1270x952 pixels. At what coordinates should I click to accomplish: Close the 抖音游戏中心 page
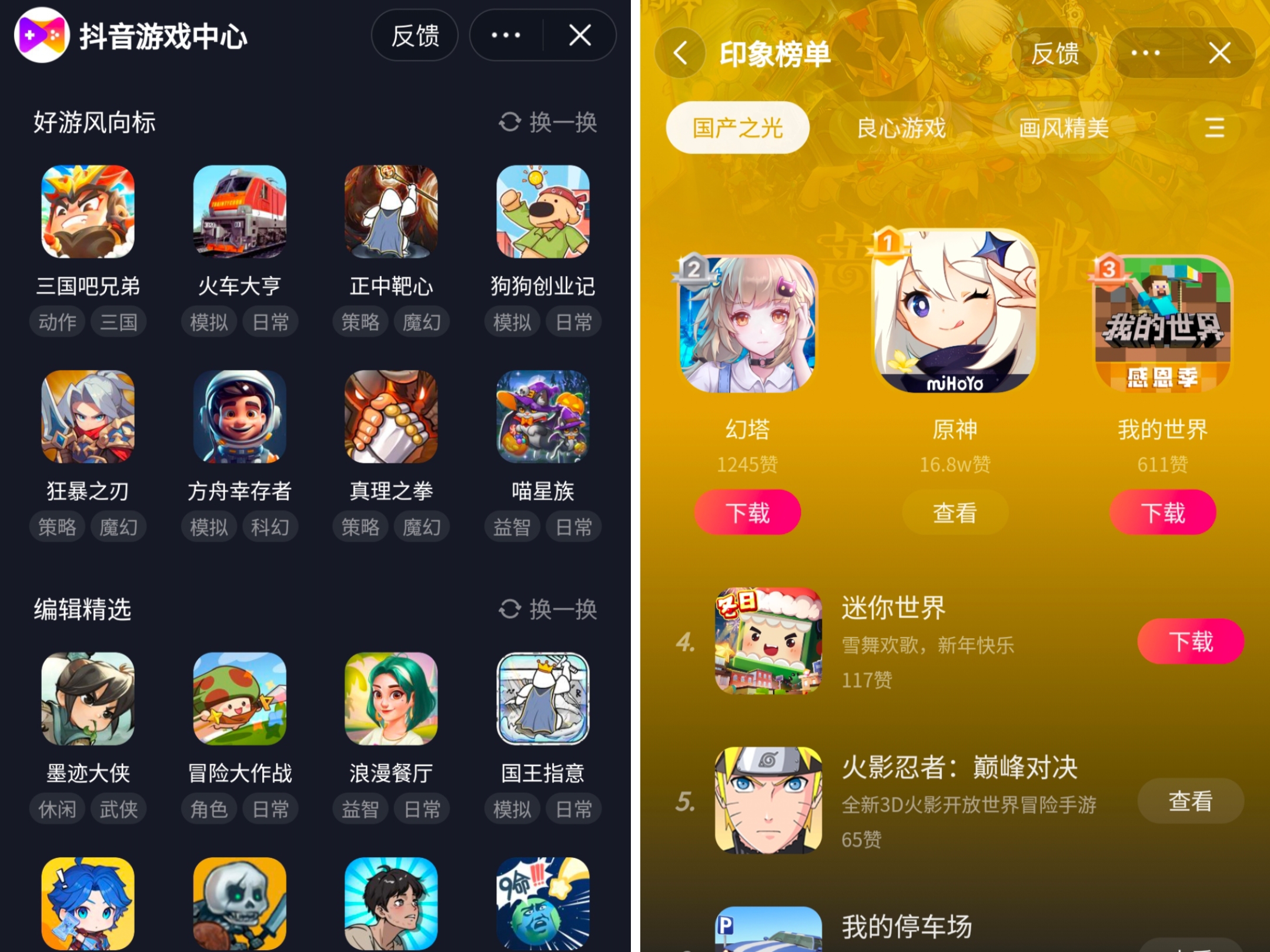tap(580, 36)
